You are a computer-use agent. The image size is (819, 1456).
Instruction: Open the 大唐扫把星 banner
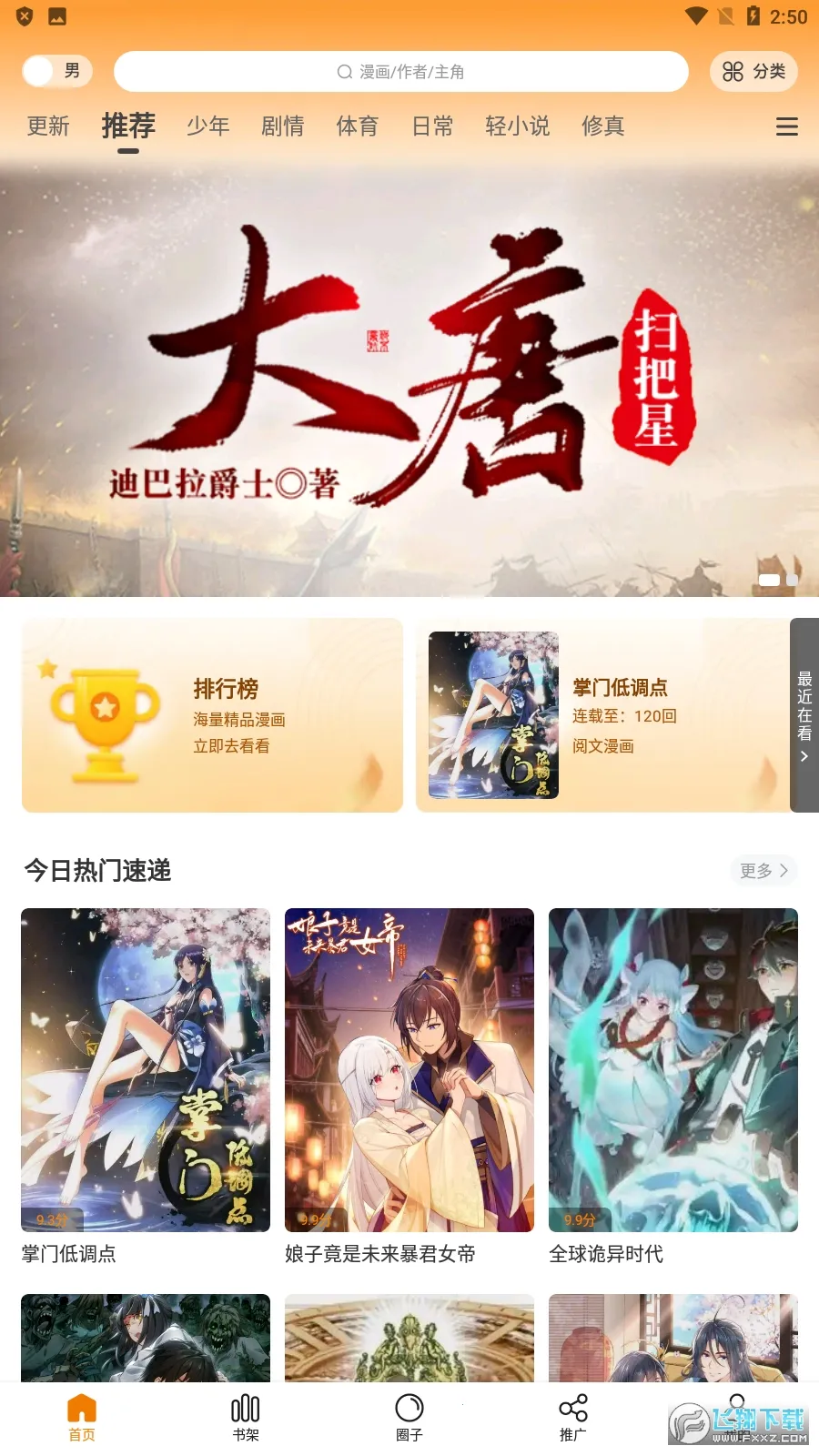tap(409, 378)
